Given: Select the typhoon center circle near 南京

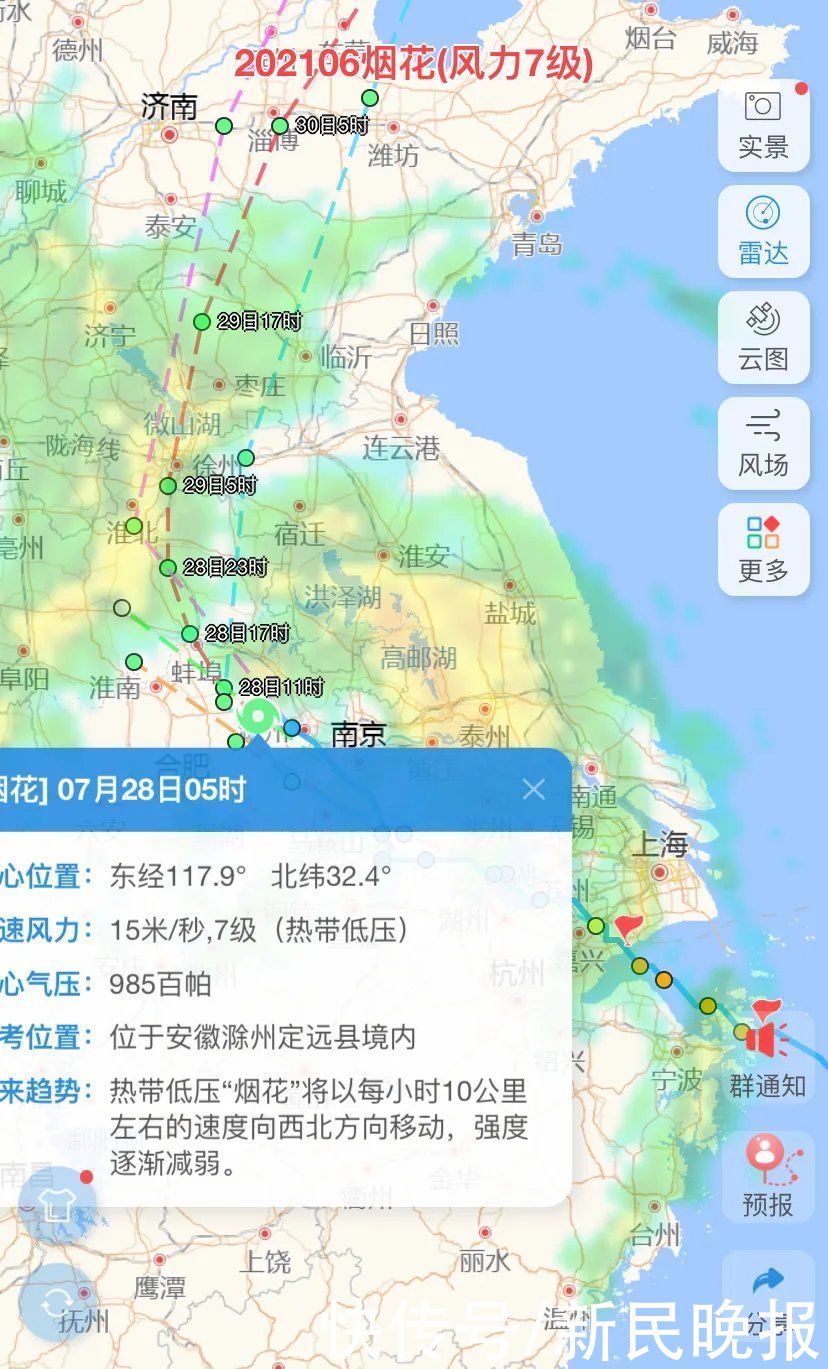Looking at the screenshot, I should coord(258,716).
